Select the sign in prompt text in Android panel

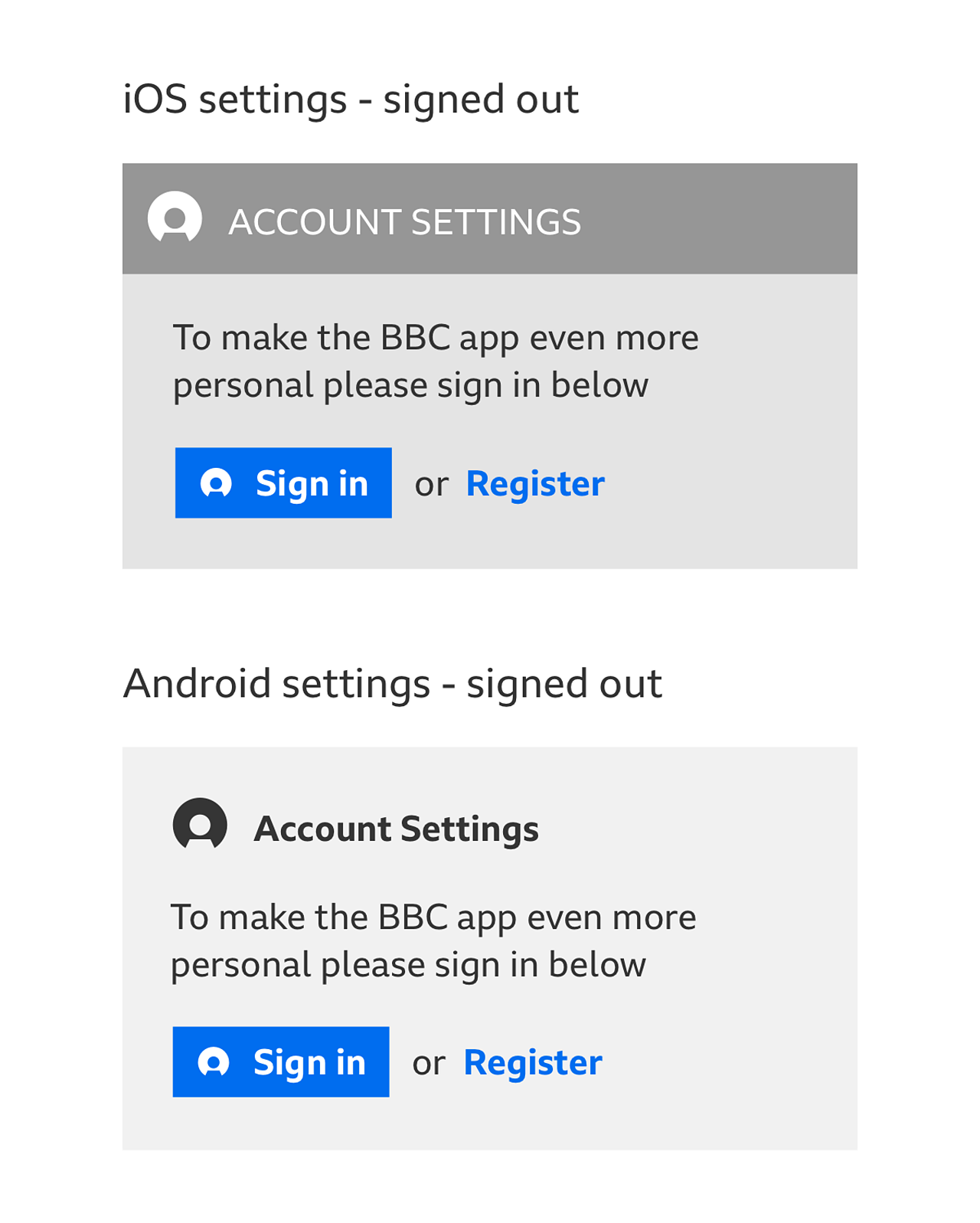(x=433, y=940)
